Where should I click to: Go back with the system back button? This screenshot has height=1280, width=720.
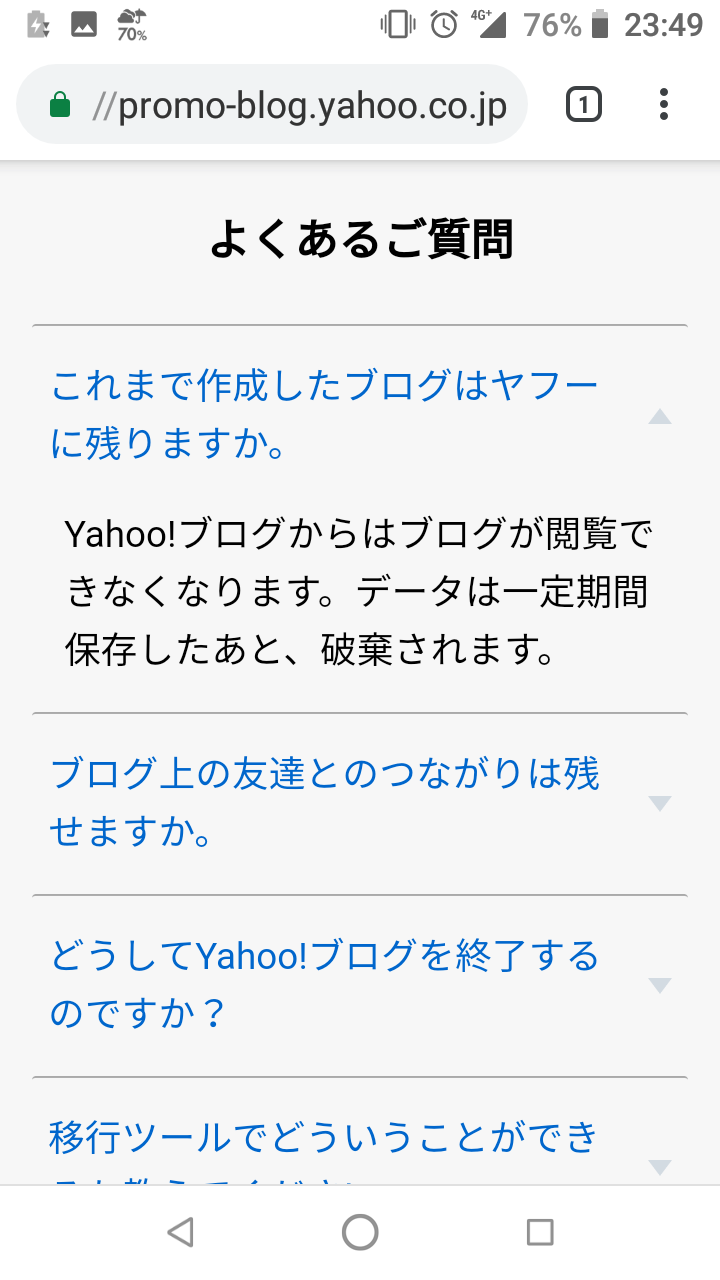pos(180,1232)
